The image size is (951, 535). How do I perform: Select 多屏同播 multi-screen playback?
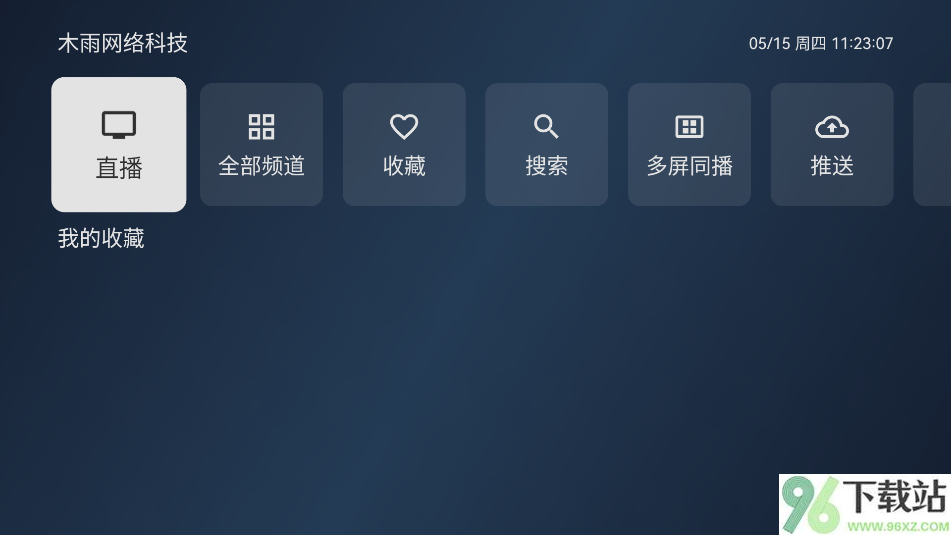(689, 145)
